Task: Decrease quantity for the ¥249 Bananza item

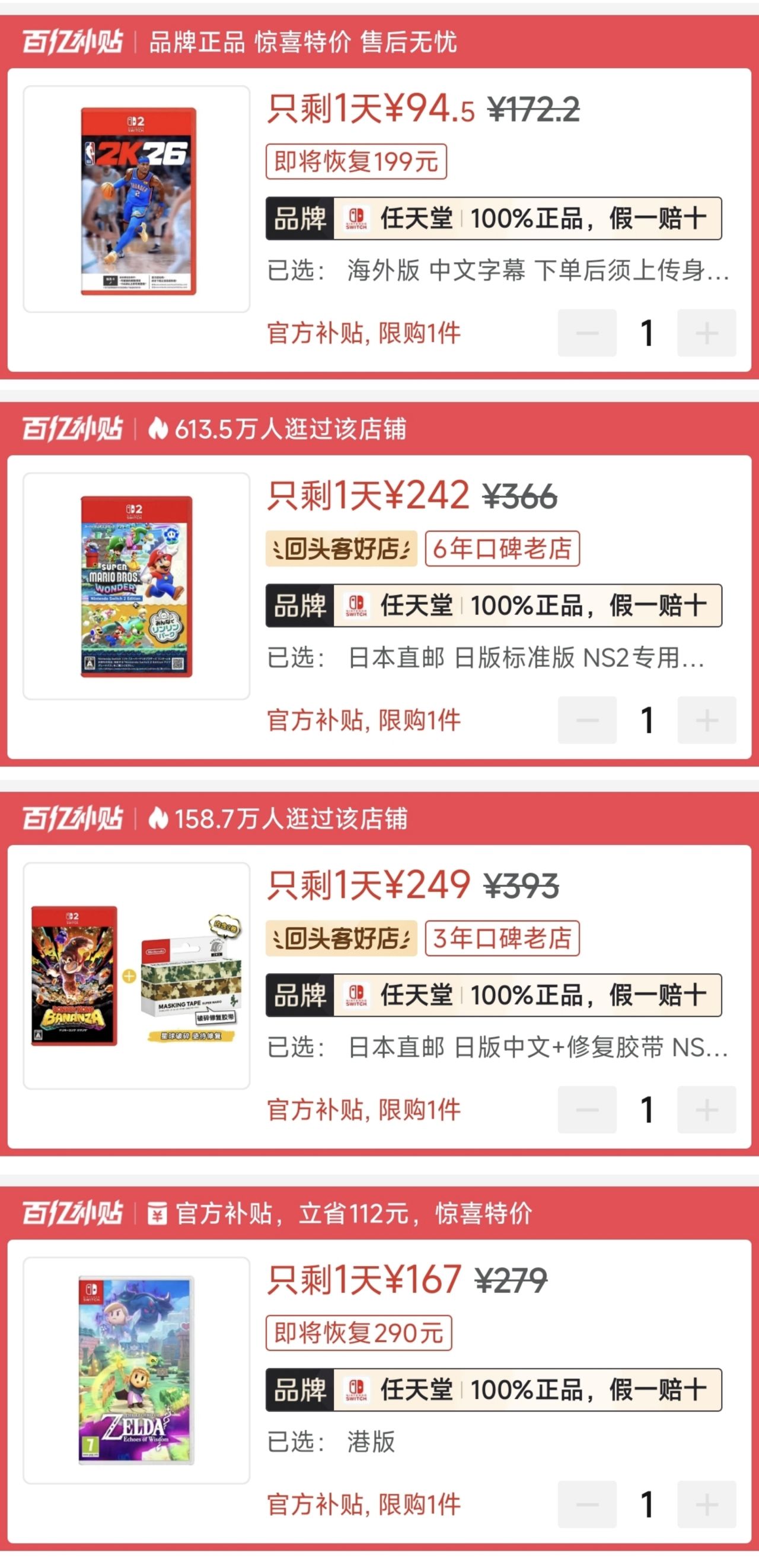Action: click(587, 1110)
